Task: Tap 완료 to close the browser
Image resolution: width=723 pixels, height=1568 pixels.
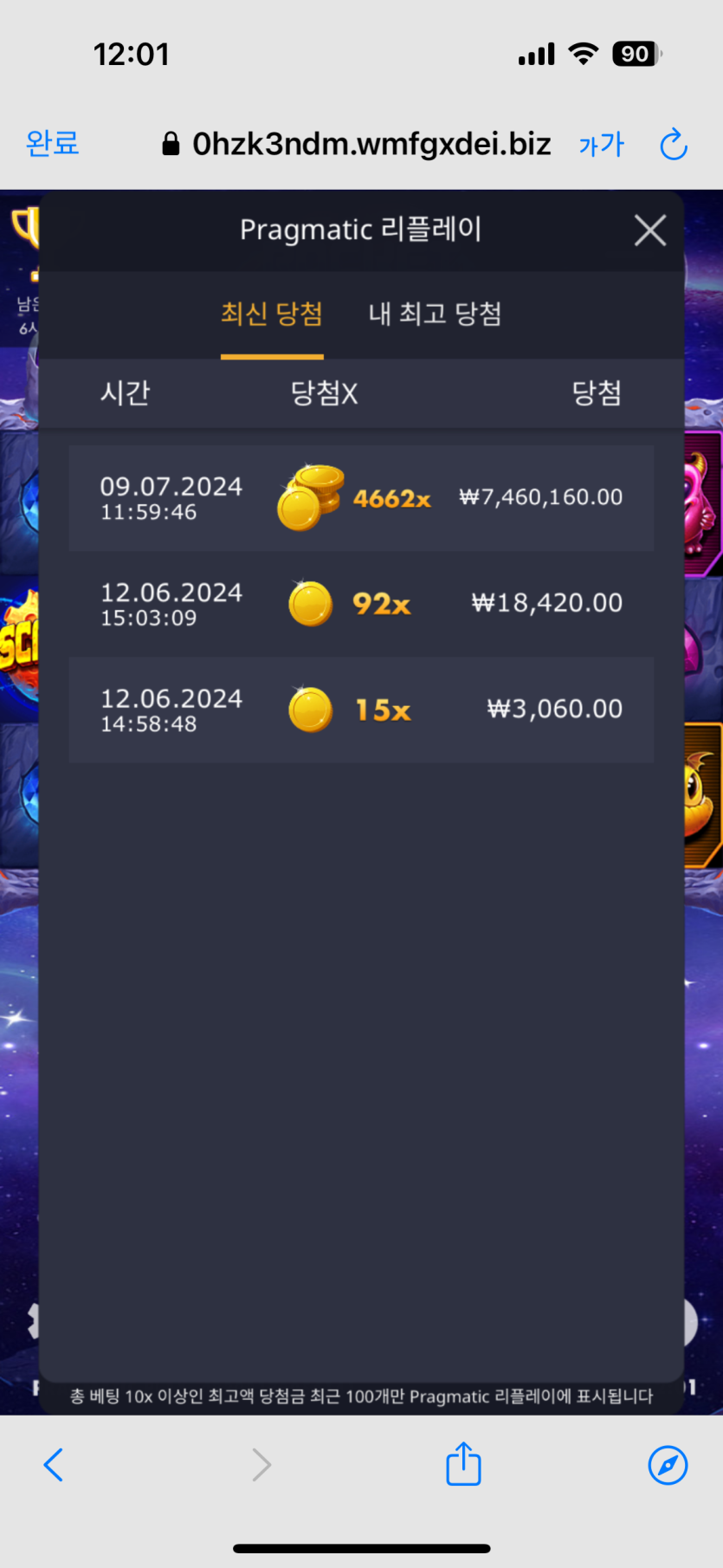Action: pyautogui.click(x=53, y=143)
